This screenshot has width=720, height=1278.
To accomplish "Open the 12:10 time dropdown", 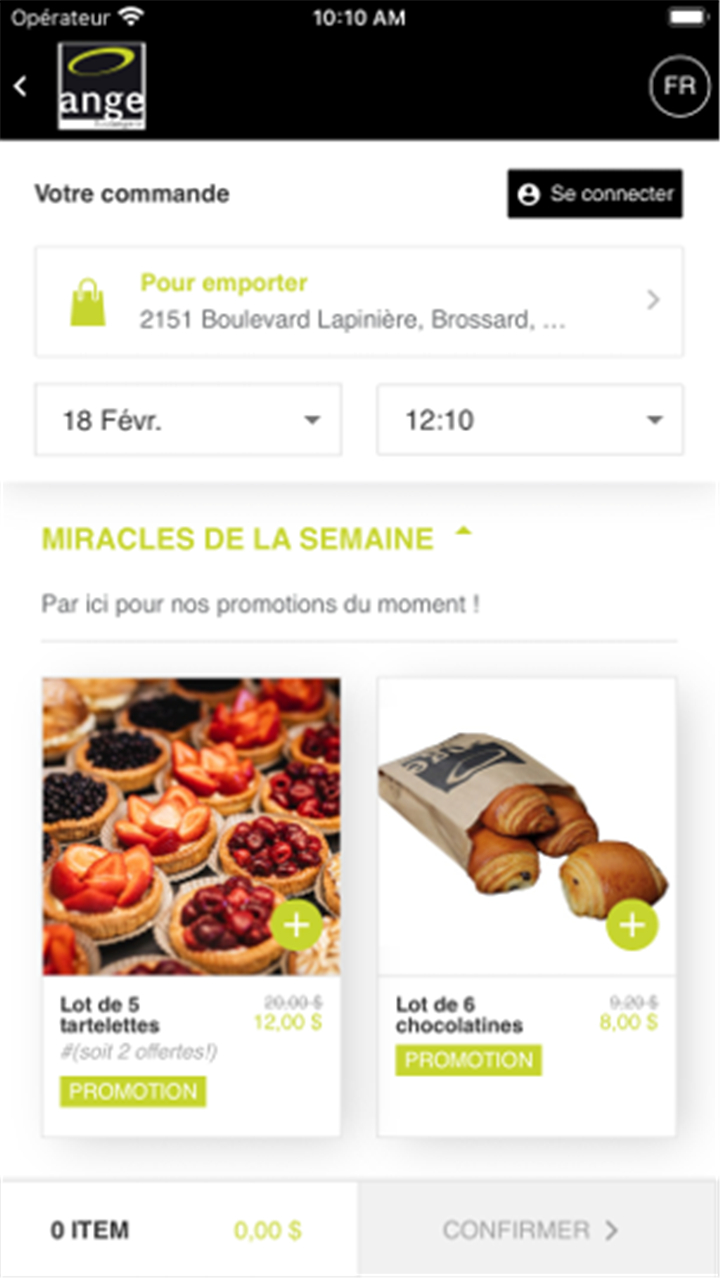I will coord(530,420).
